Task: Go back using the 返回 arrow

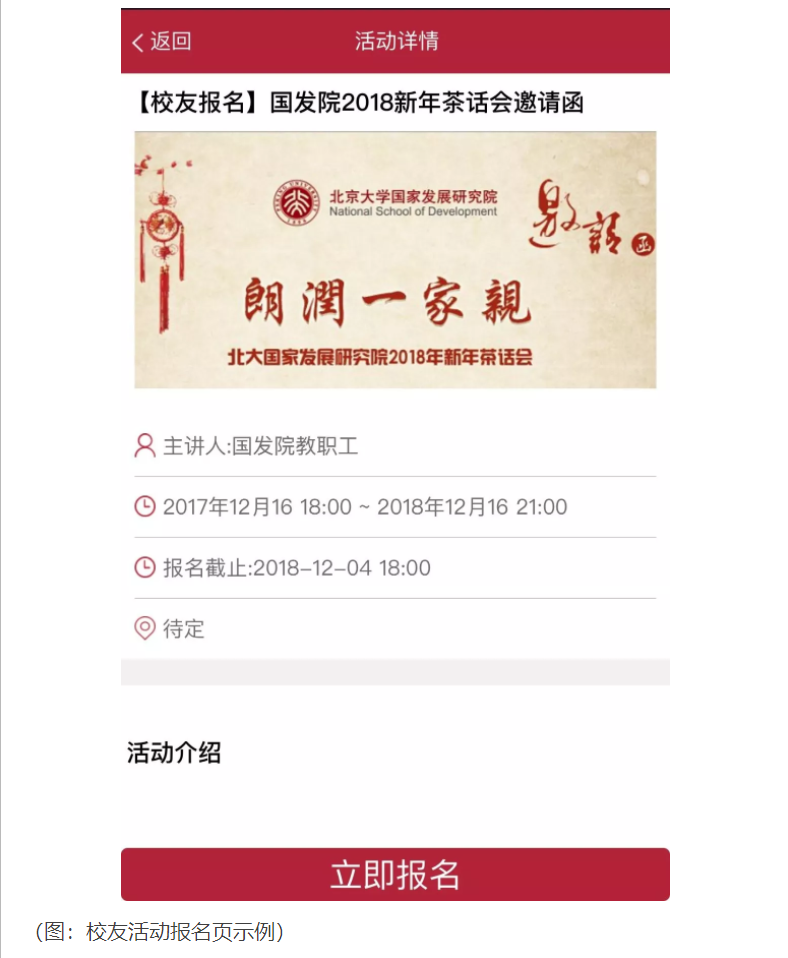Action: click(160, 42)
